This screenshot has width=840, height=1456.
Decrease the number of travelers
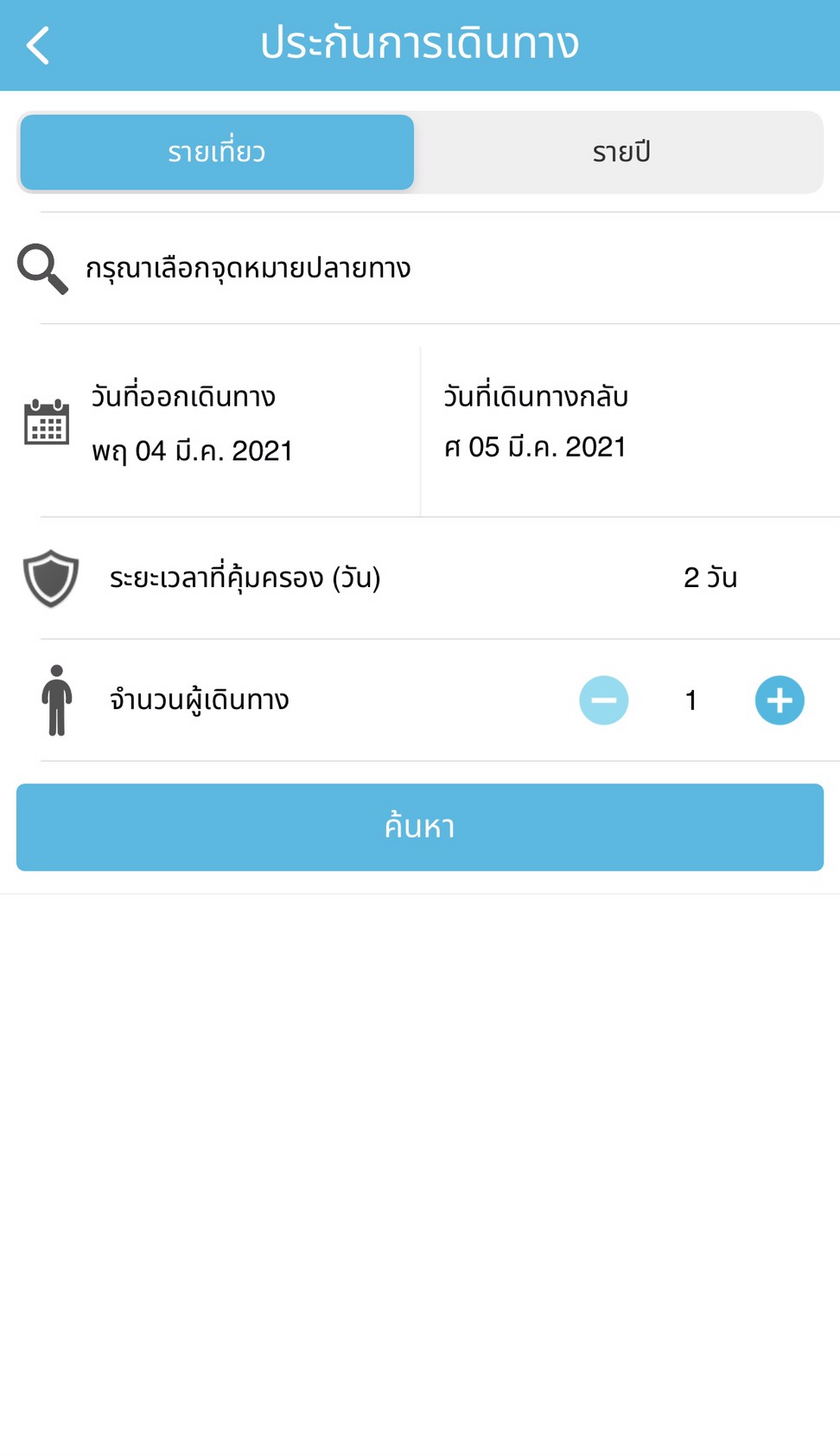604,700
